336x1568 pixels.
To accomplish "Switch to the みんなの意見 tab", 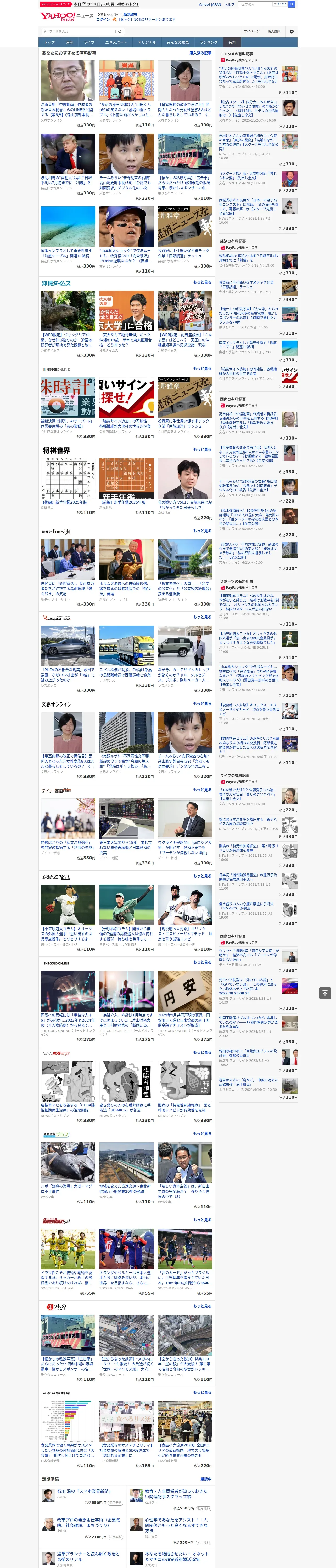I will 177,43.
